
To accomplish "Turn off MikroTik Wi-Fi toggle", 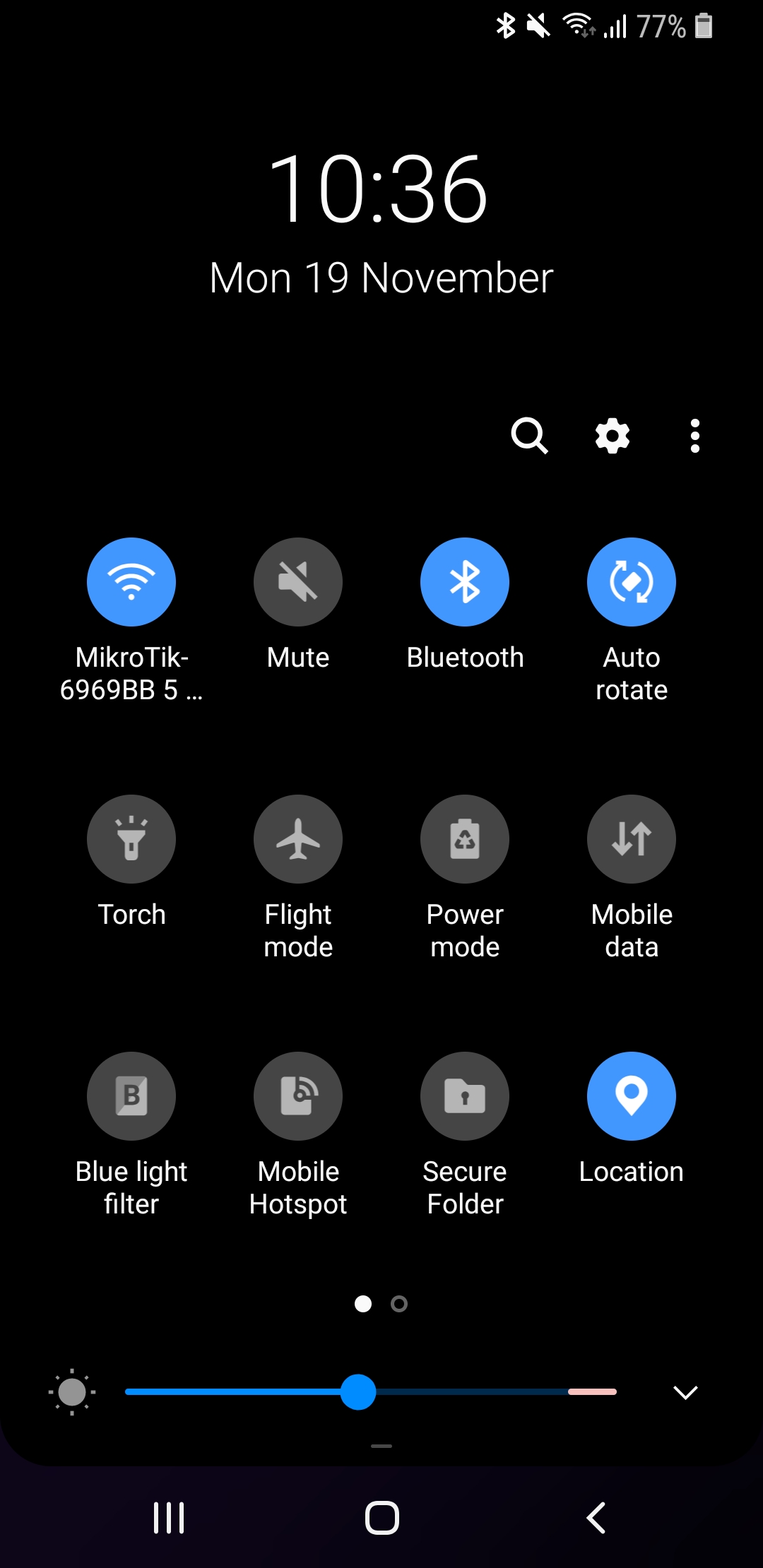I will click(131, 582).
